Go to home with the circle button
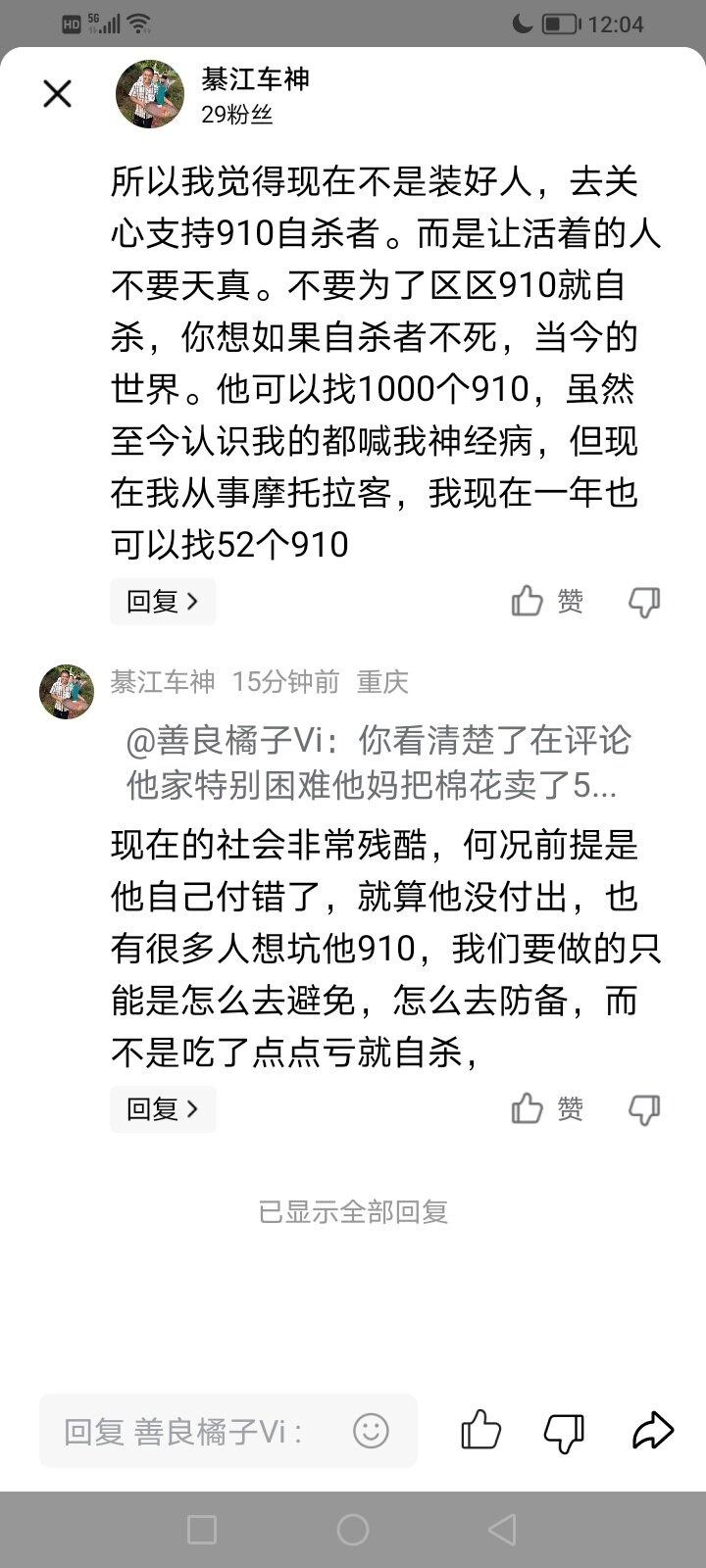Image resolution: width=706 pixels, height=1568 pixels. [x=353, y=1530]
